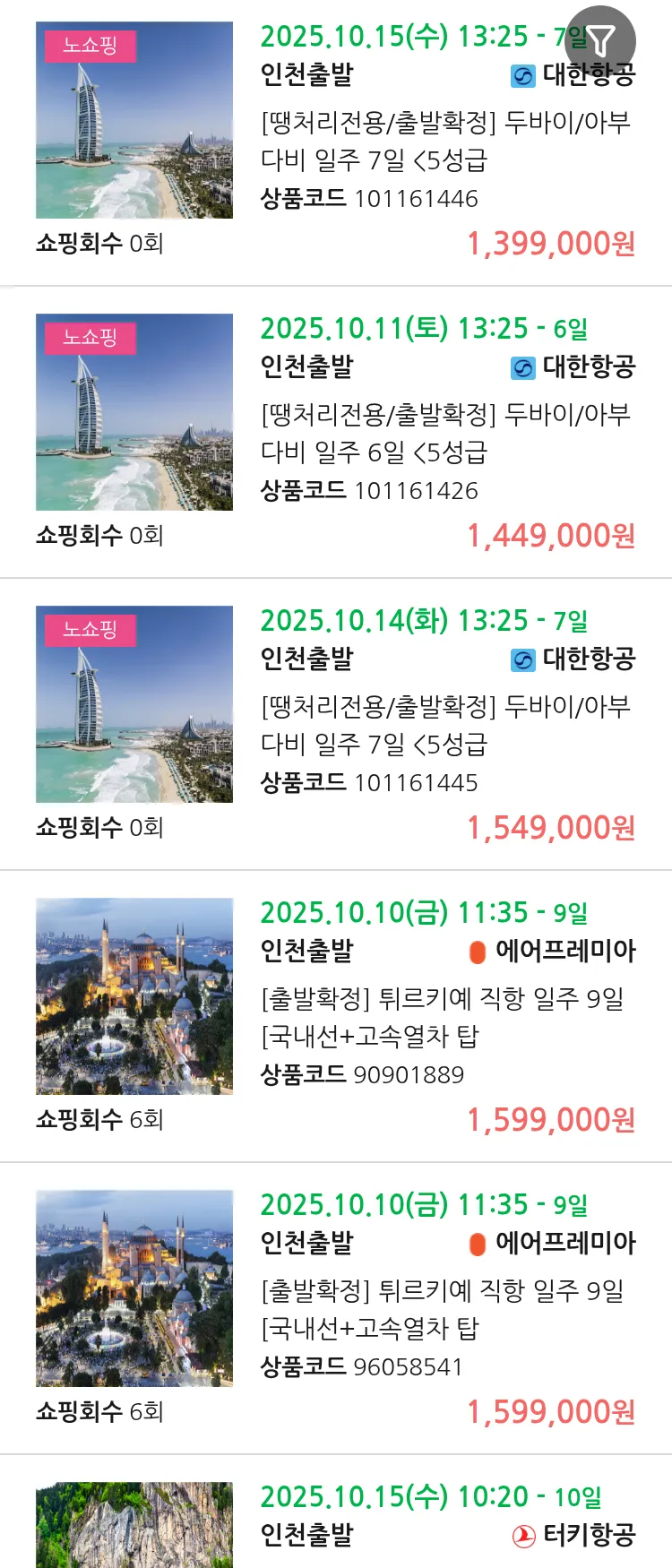Select Dubai 6-day package priced 1,449,000원

pyautogui.click(x=445, y=433)
